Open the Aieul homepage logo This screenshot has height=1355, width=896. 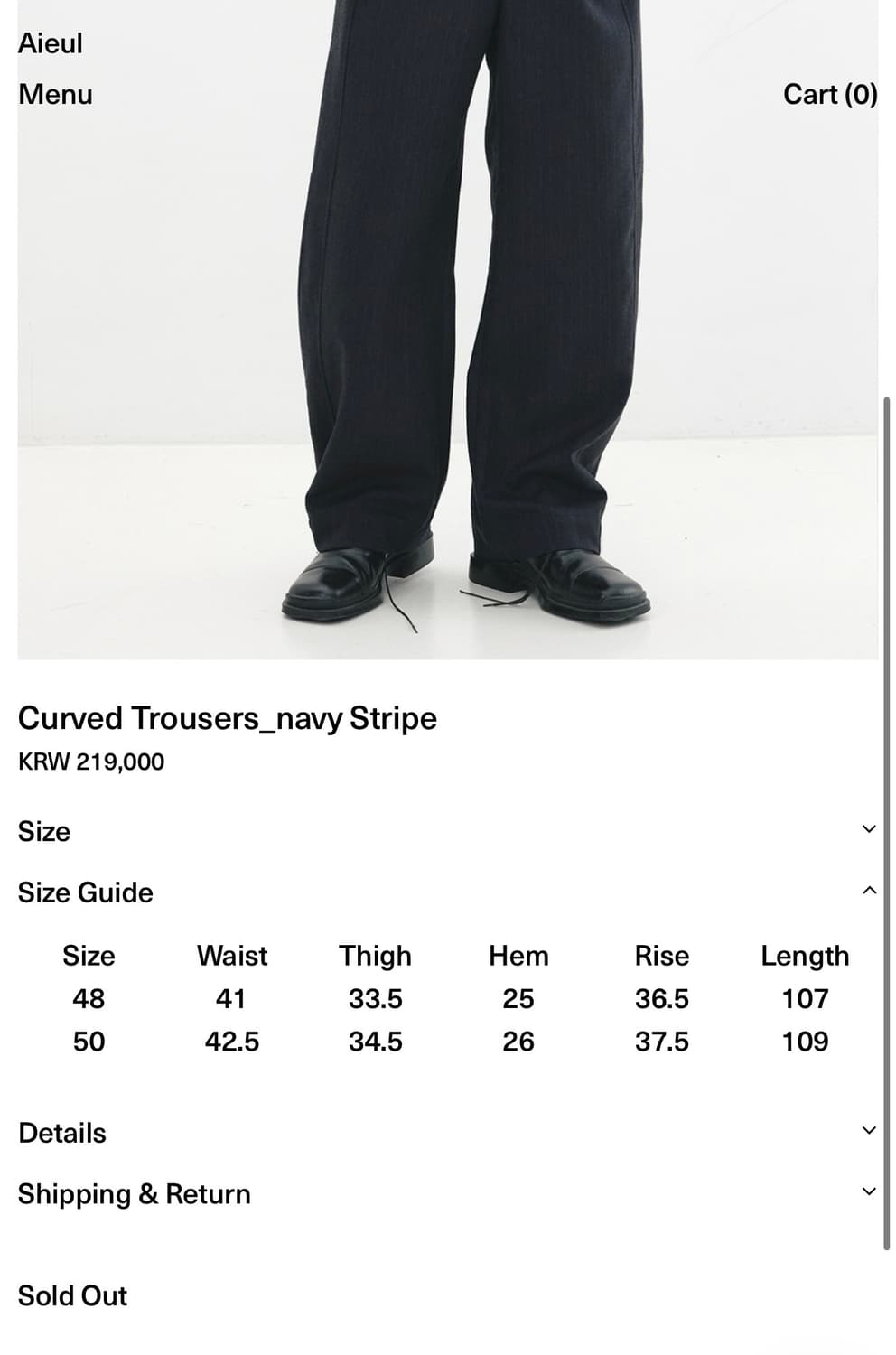[50, 42]
